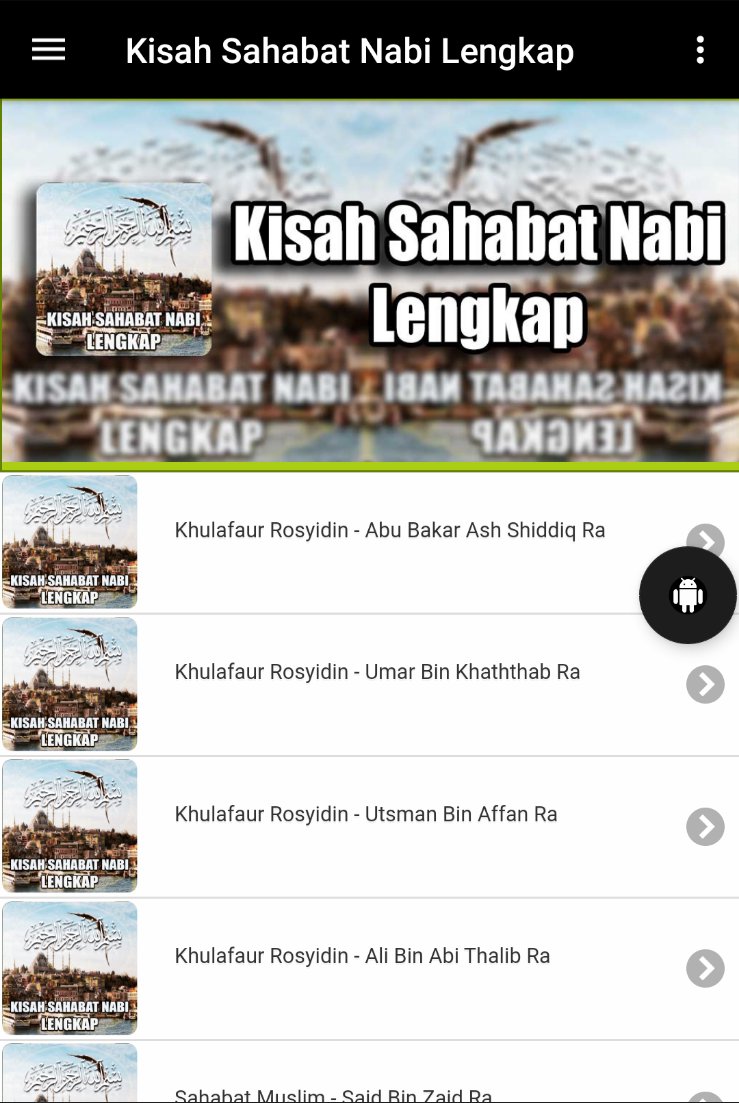Select Khulafaur Rosyidin - Ali Bin Abi Thalib
Screen dimensions: 739x1103
361,955
